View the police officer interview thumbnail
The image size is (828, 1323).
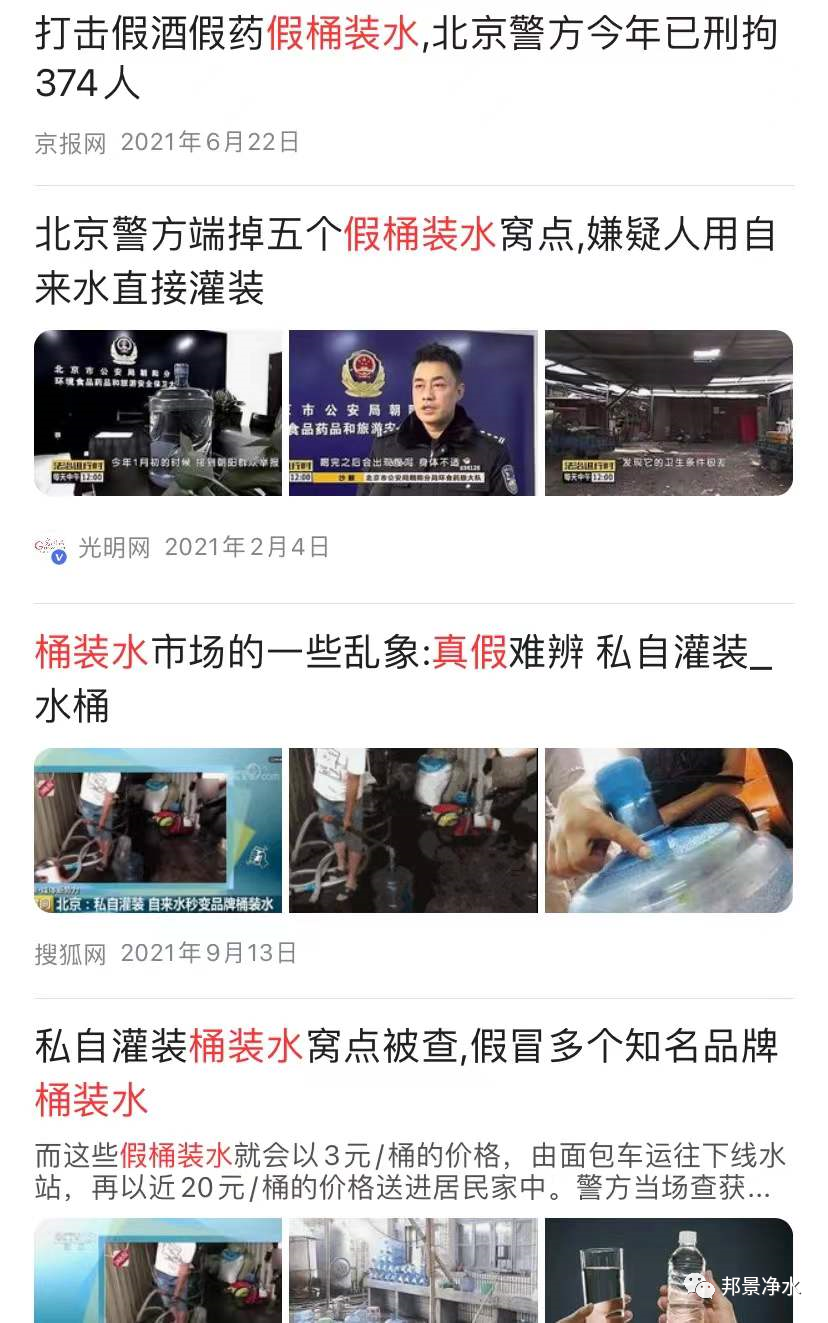click(x=413, y=413)
